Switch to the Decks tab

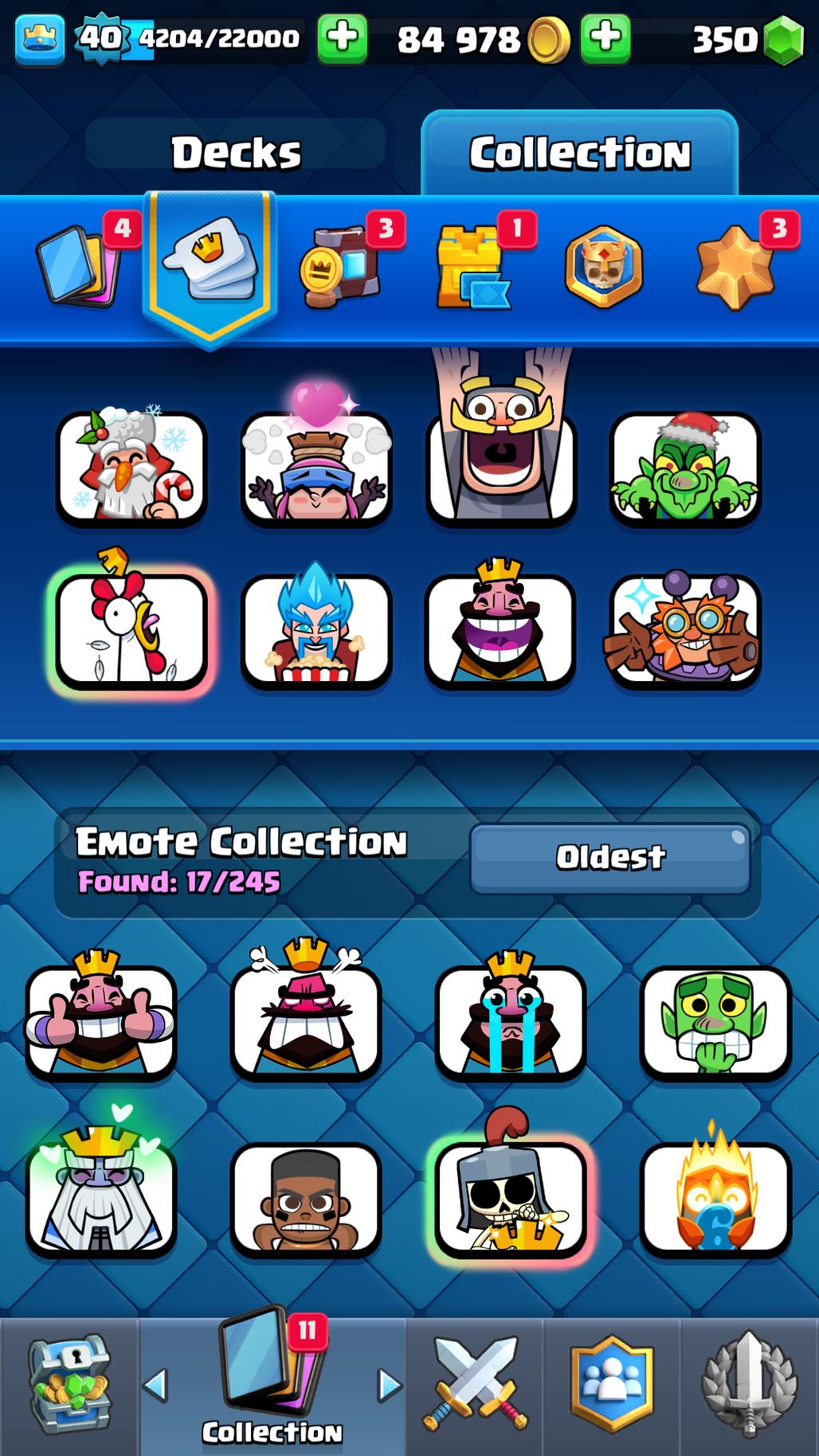click(237, 151)
